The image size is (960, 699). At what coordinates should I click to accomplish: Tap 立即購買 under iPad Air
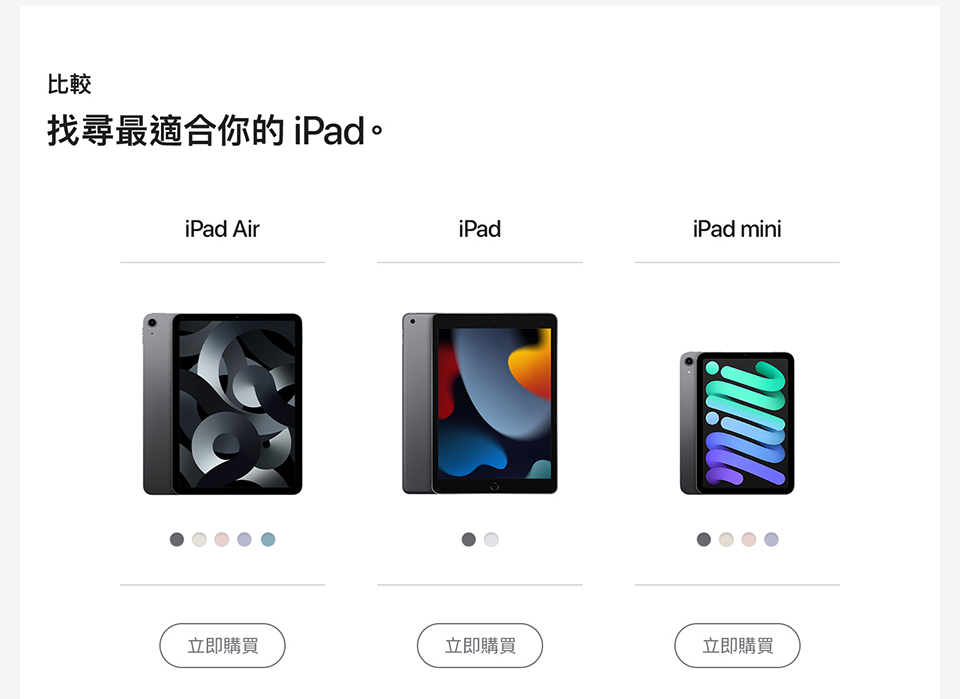(x=222, y=645)
